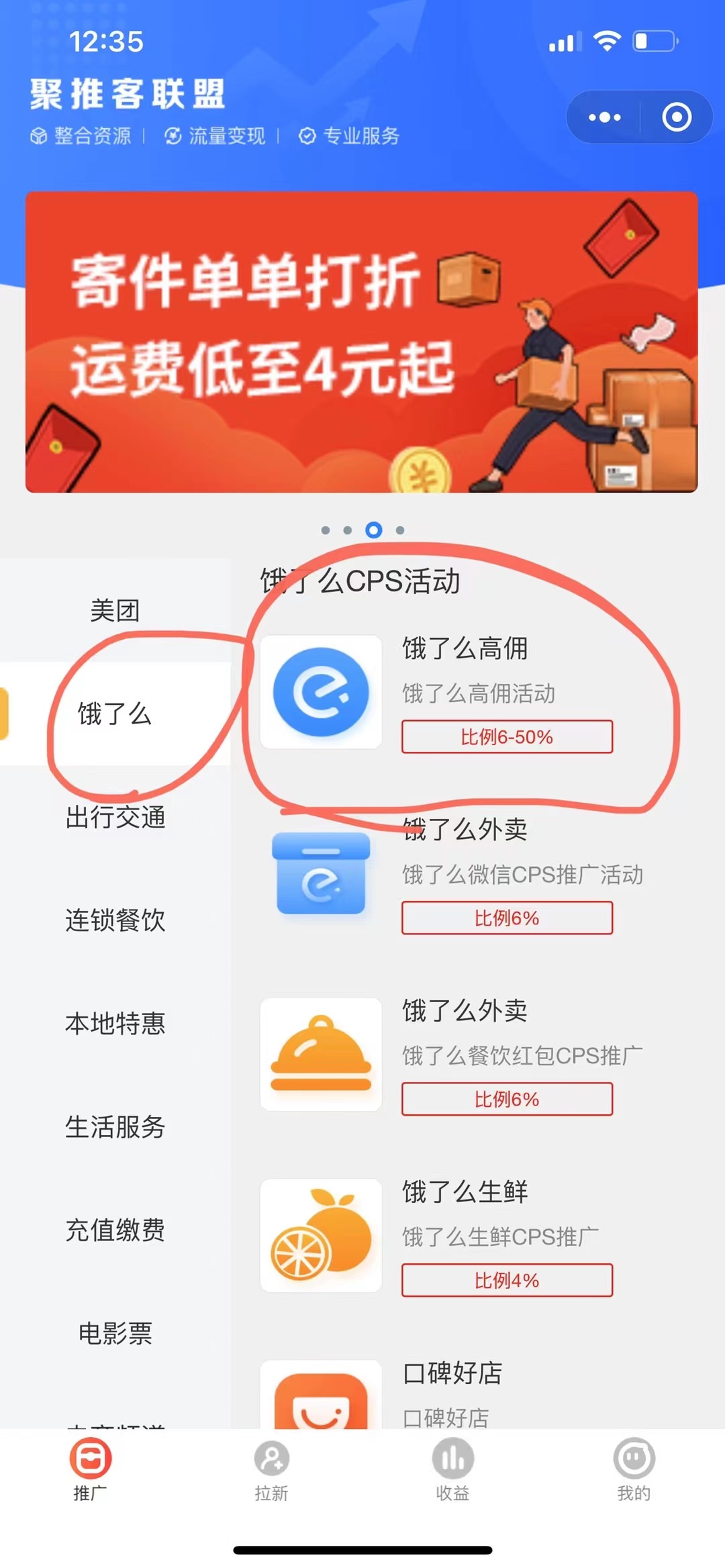This screenshot has height=1568, width=725.
Task: Open the 寄件单单打折 shipping banner
Action: click(362, 342)
